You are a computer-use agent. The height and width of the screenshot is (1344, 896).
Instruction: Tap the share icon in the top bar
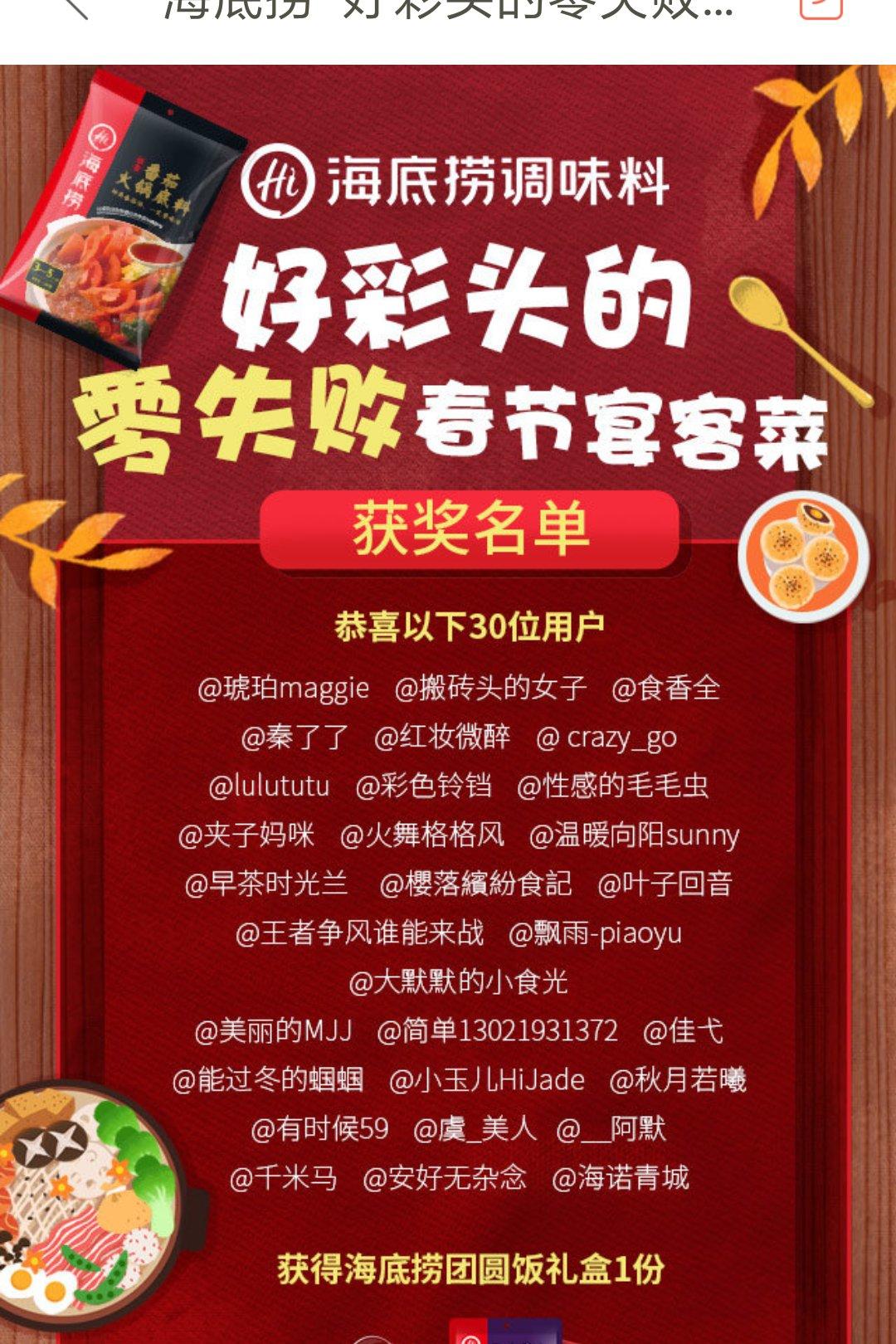(821, 7)
